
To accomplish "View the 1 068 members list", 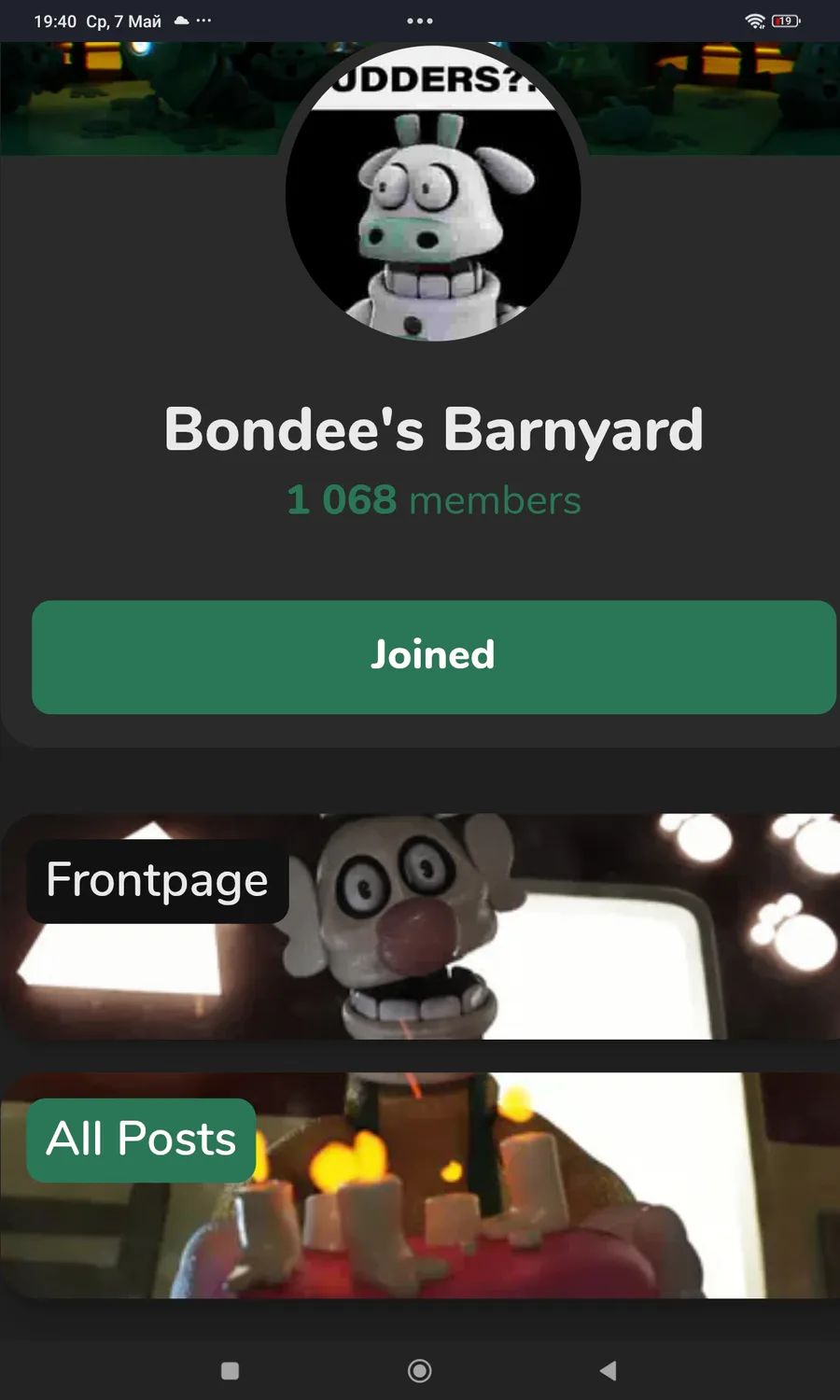I will pyautogui.click(x=434, y=500).
